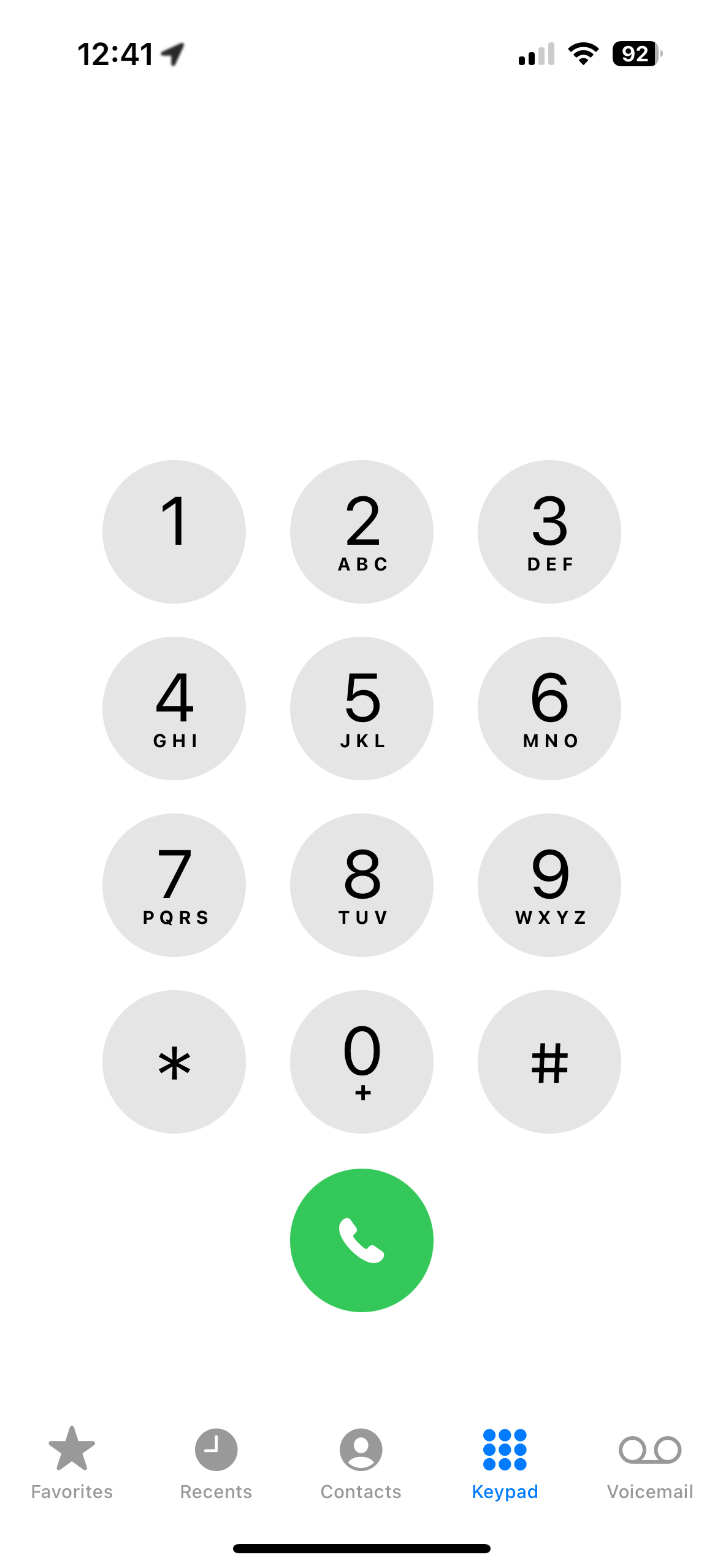Tap the pound hash key
This screenshot has height=1568, width=723.
click(x=549, y=1061)
